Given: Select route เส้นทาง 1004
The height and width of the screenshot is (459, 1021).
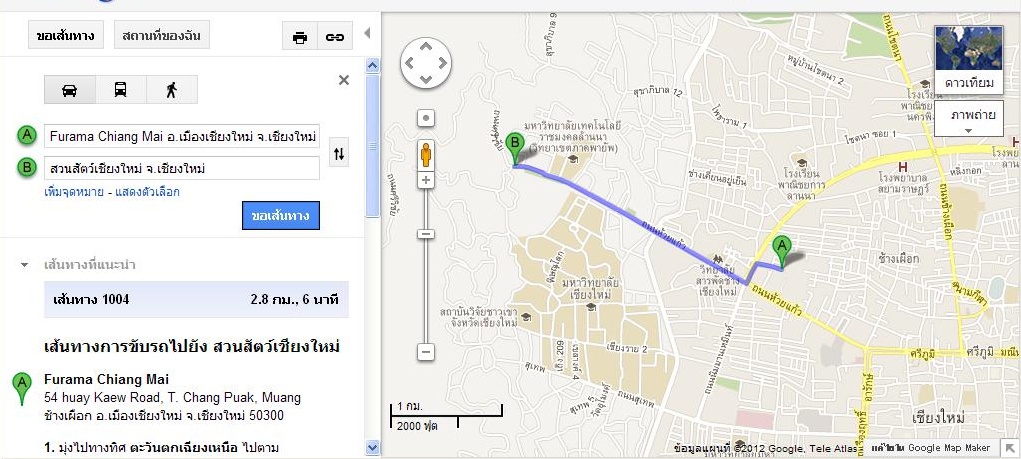Looking at the screenshot, I should click(x=196, y=299).
